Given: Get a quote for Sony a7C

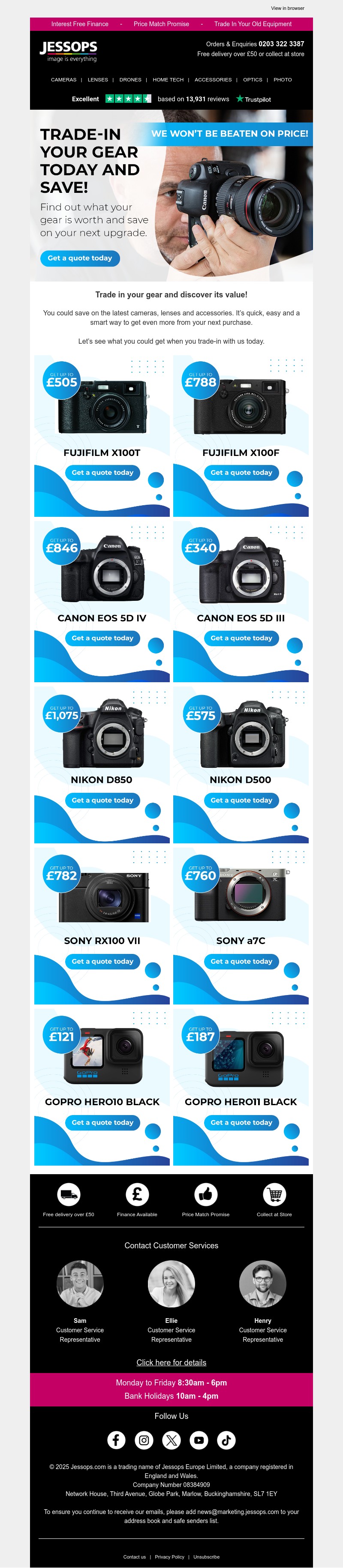Looking at the screenshot, I should tap(241, 961).
